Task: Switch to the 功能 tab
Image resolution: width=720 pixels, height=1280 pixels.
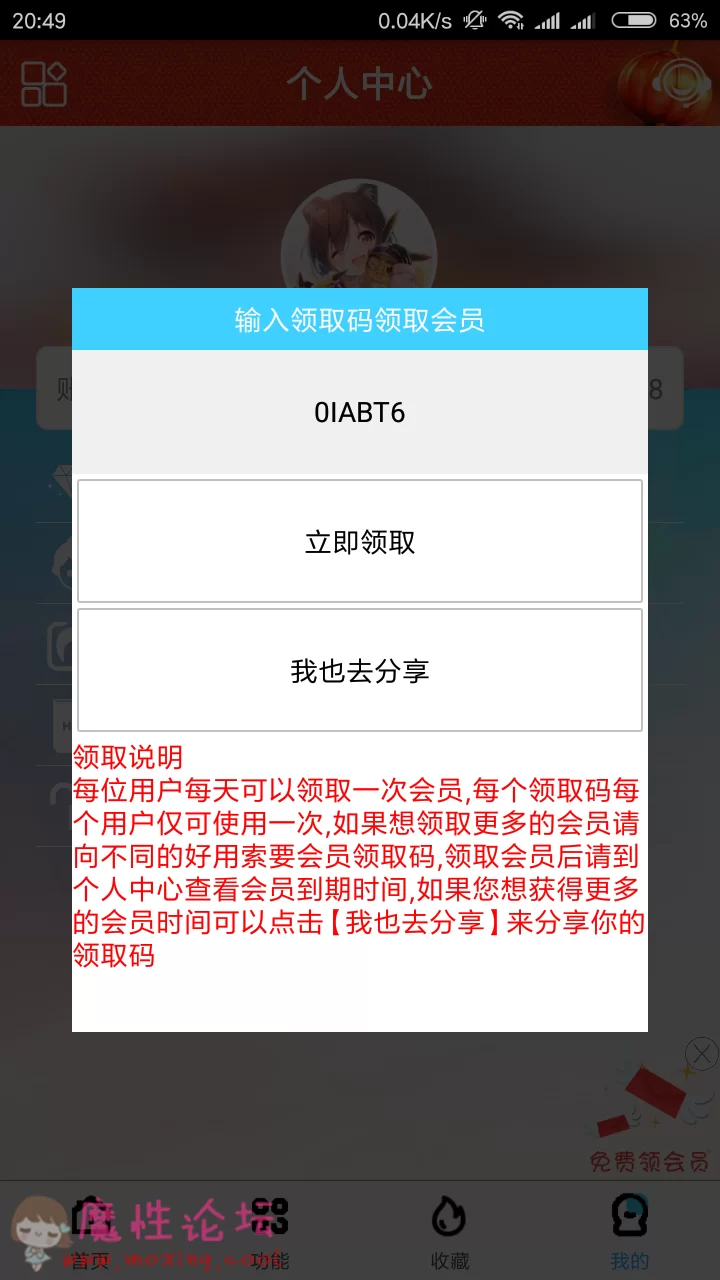Action: (x=270, y=1231)
